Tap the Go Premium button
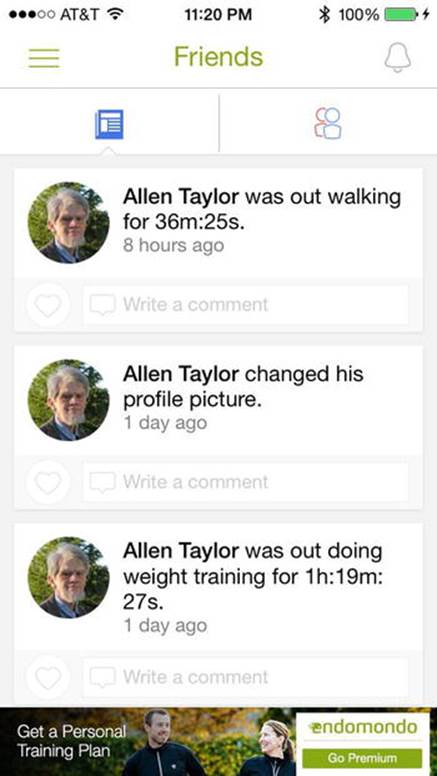 pos(362,758)
